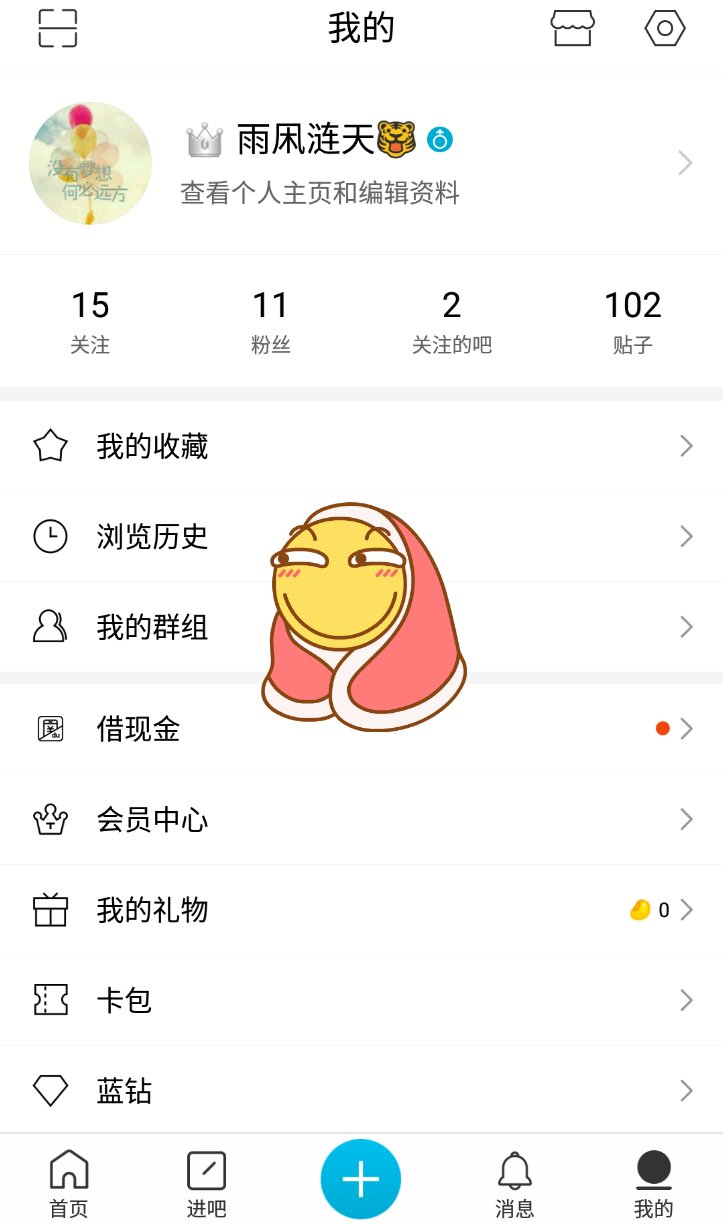Open the 关注 list showing 15
Screen dimensions: 723x1224
[x=90, y=321]
